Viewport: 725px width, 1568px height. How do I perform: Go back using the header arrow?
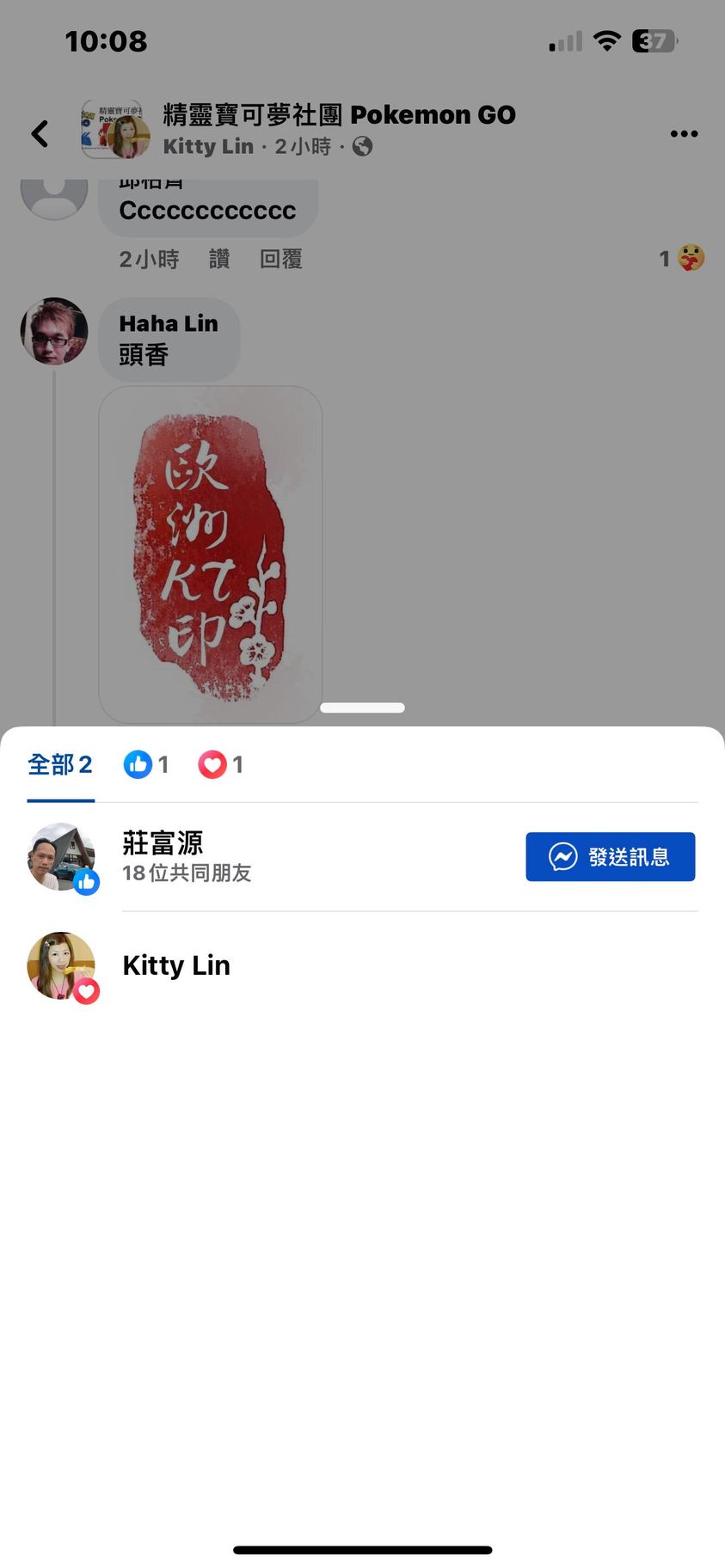[40, 133]
